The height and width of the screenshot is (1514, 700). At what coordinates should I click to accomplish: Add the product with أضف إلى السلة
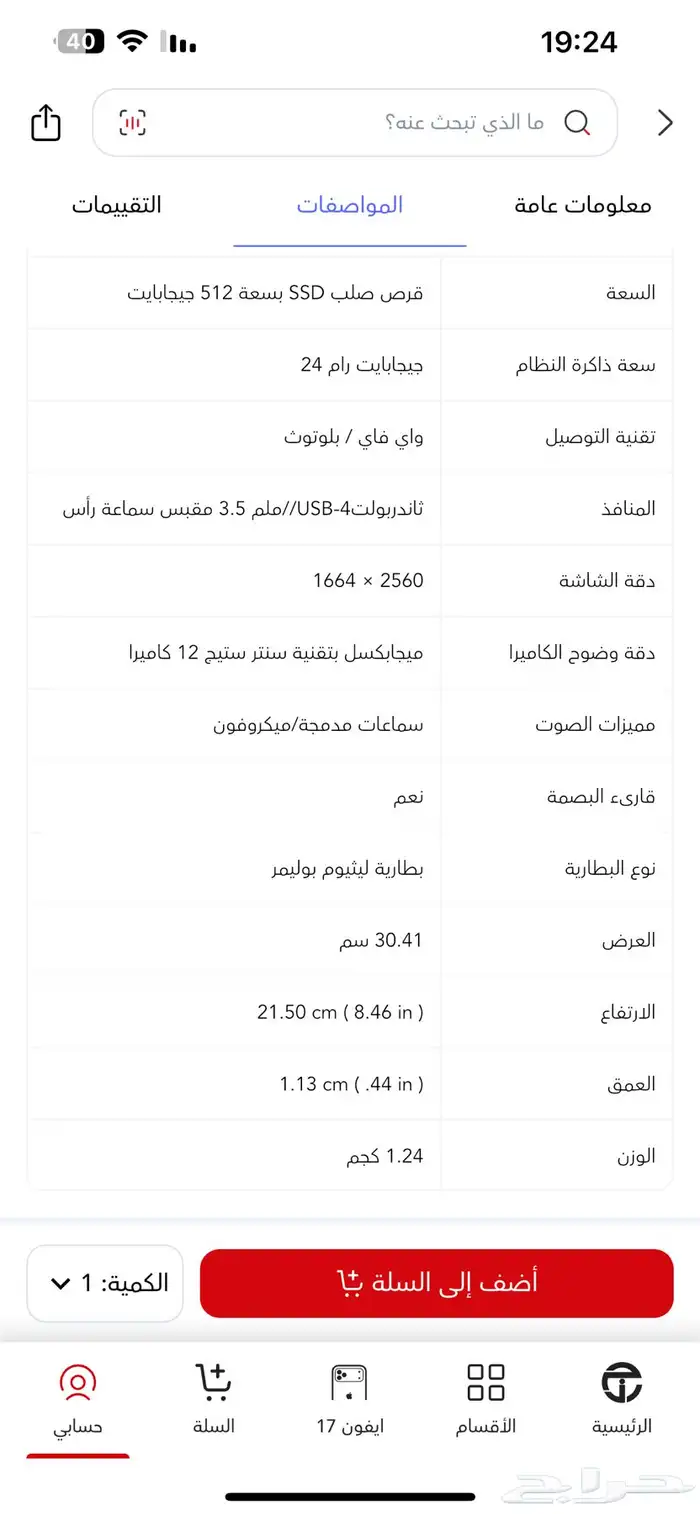tap(437, 1283)
